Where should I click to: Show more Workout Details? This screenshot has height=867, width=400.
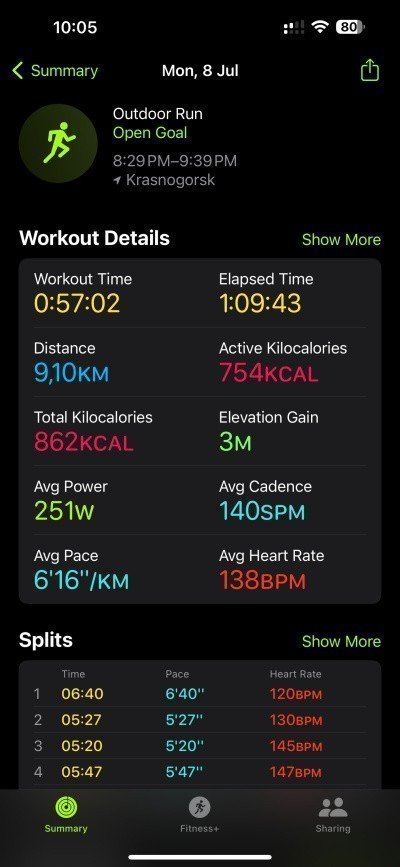(341, 239)
